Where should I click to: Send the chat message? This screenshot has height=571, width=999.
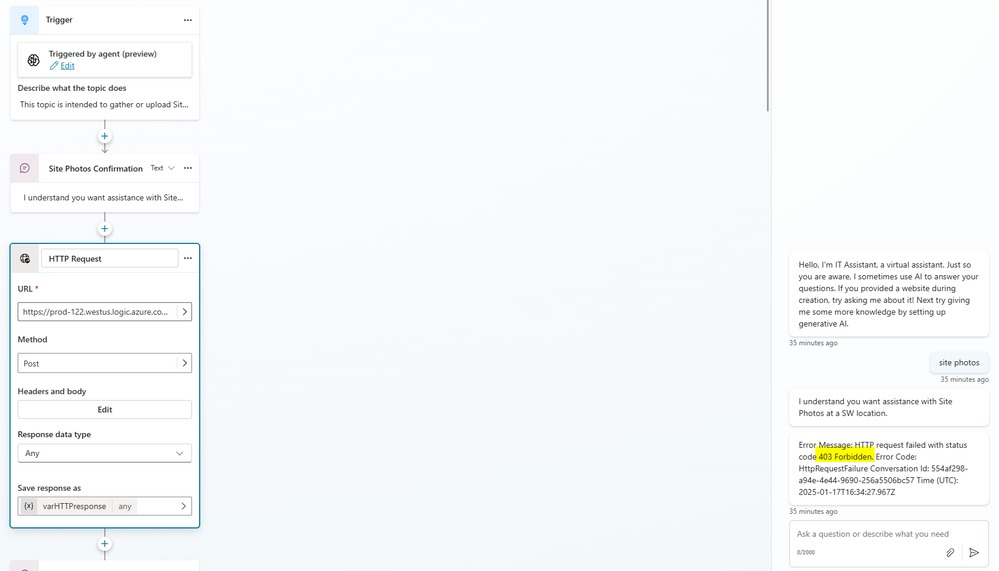[x=974, y=552]
